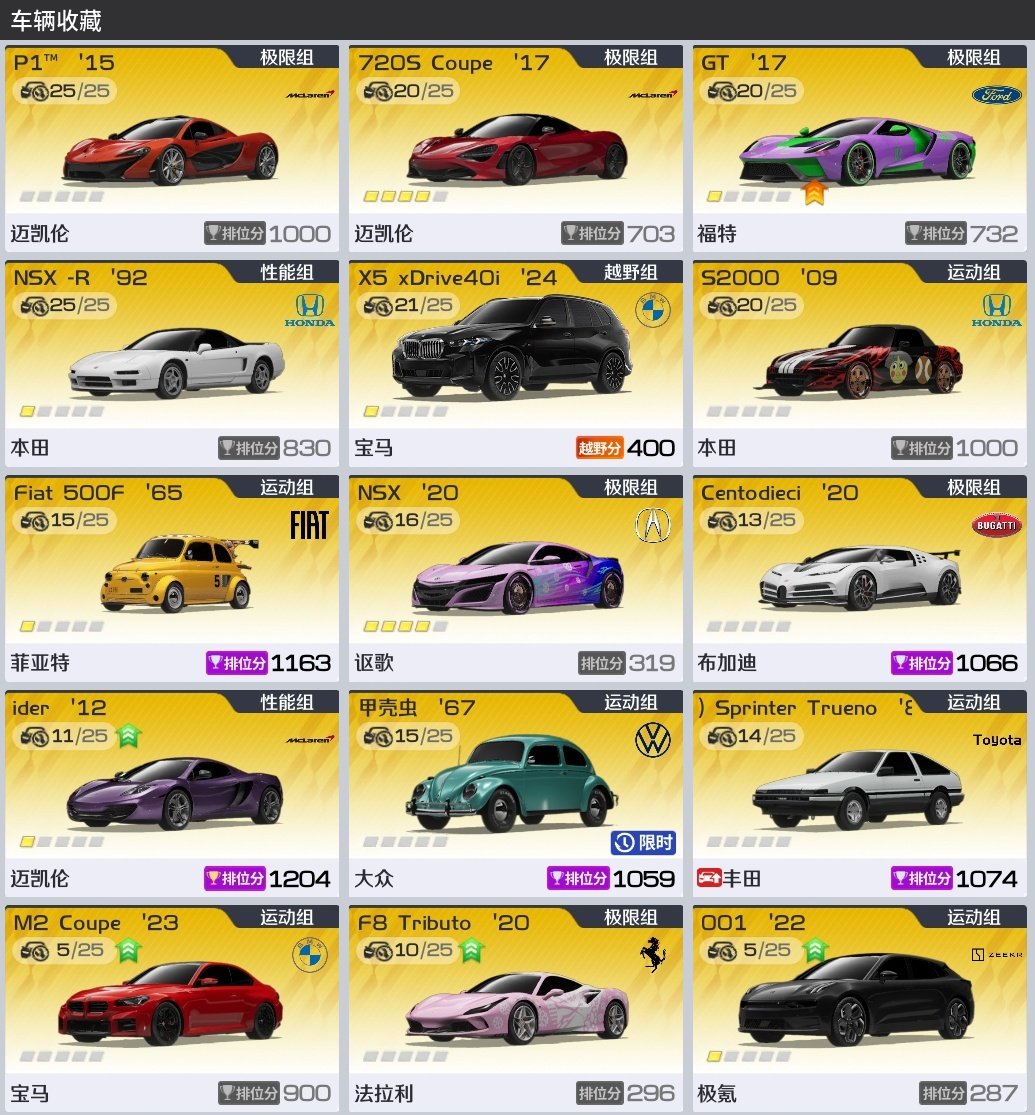Select the Bugatti Centodieci '20 card
This screenshot has width=1035, height=1115.
859,578
